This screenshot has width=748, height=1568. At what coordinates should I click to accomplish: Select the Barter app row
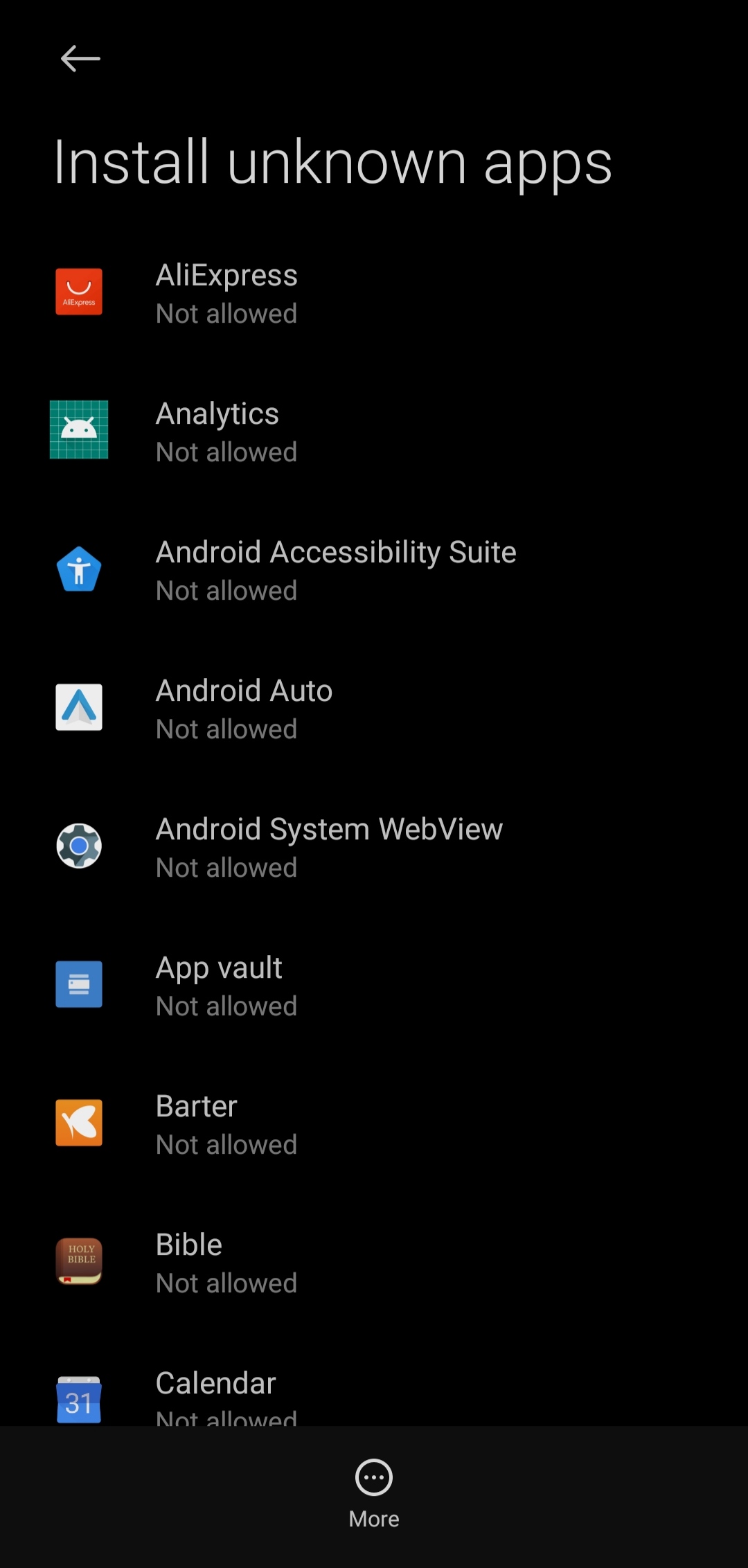click(x=374, y=1123)
